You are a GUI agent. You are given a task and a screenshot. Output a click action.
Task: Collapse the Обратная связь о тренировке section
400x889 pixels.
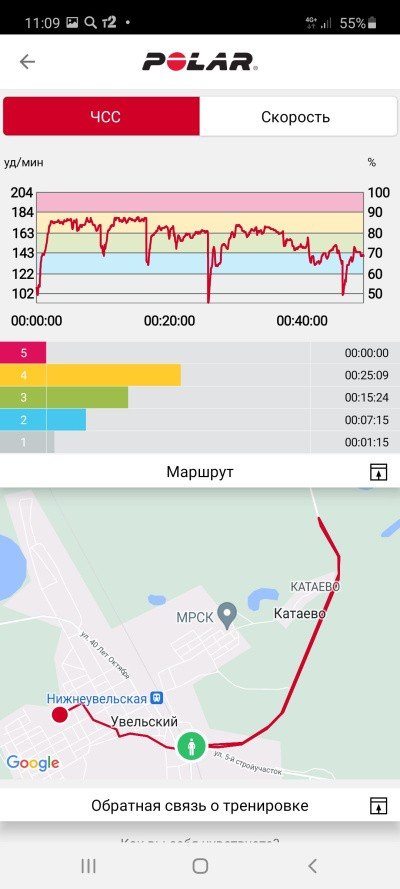(x=378, y=805)
